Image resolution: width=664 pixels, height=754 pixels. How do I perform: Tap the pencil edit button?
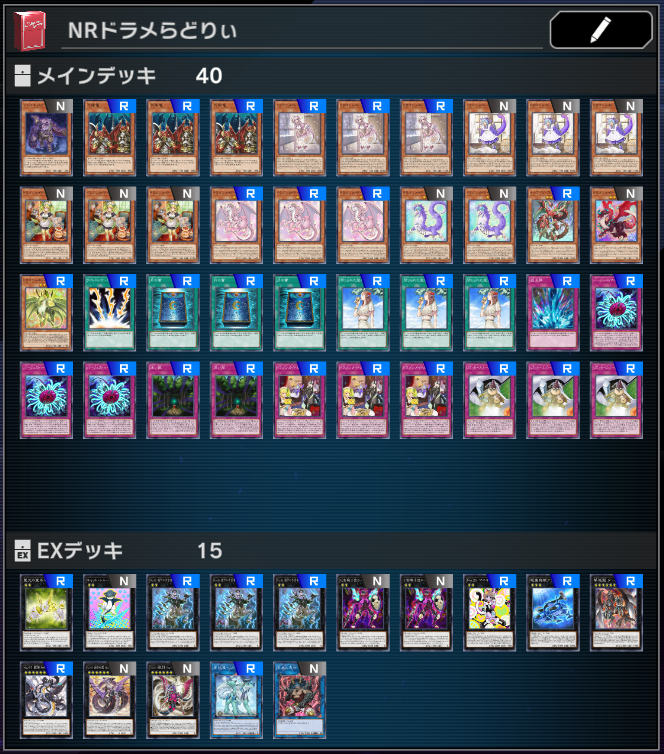coord(601,30)
